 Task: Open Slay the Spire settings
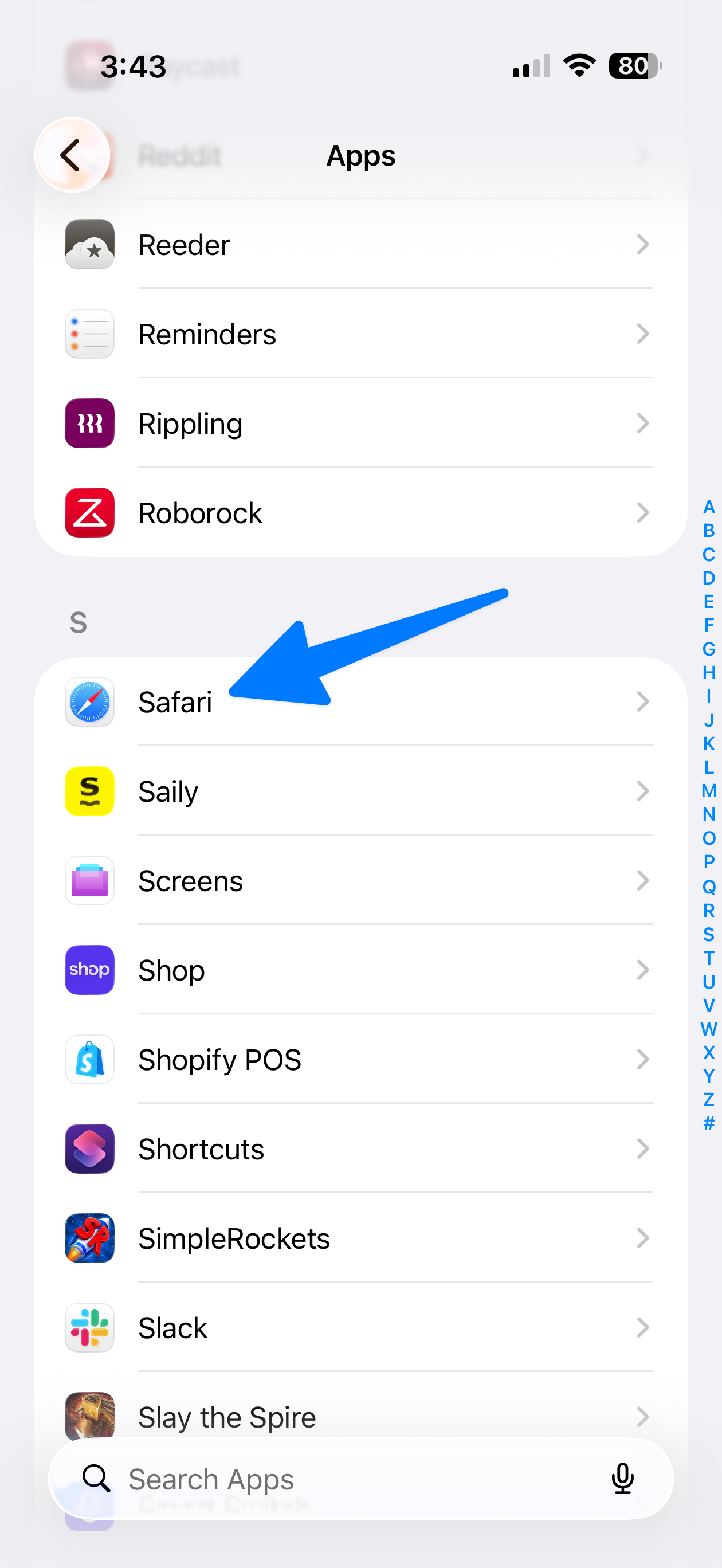pyautogui.click(x=360, y=1416)
